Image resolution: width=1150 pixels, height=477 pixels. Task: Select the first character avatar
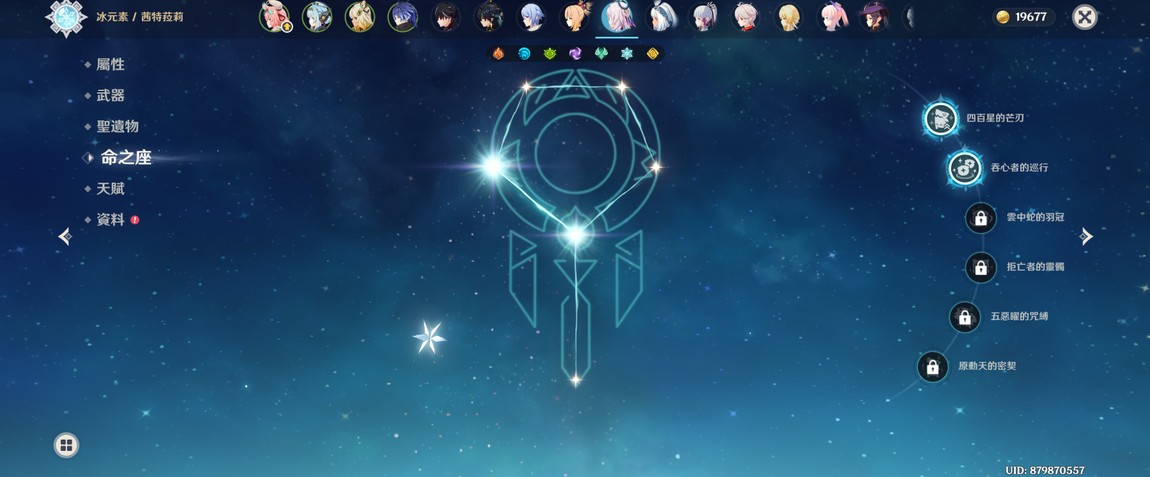274,17
